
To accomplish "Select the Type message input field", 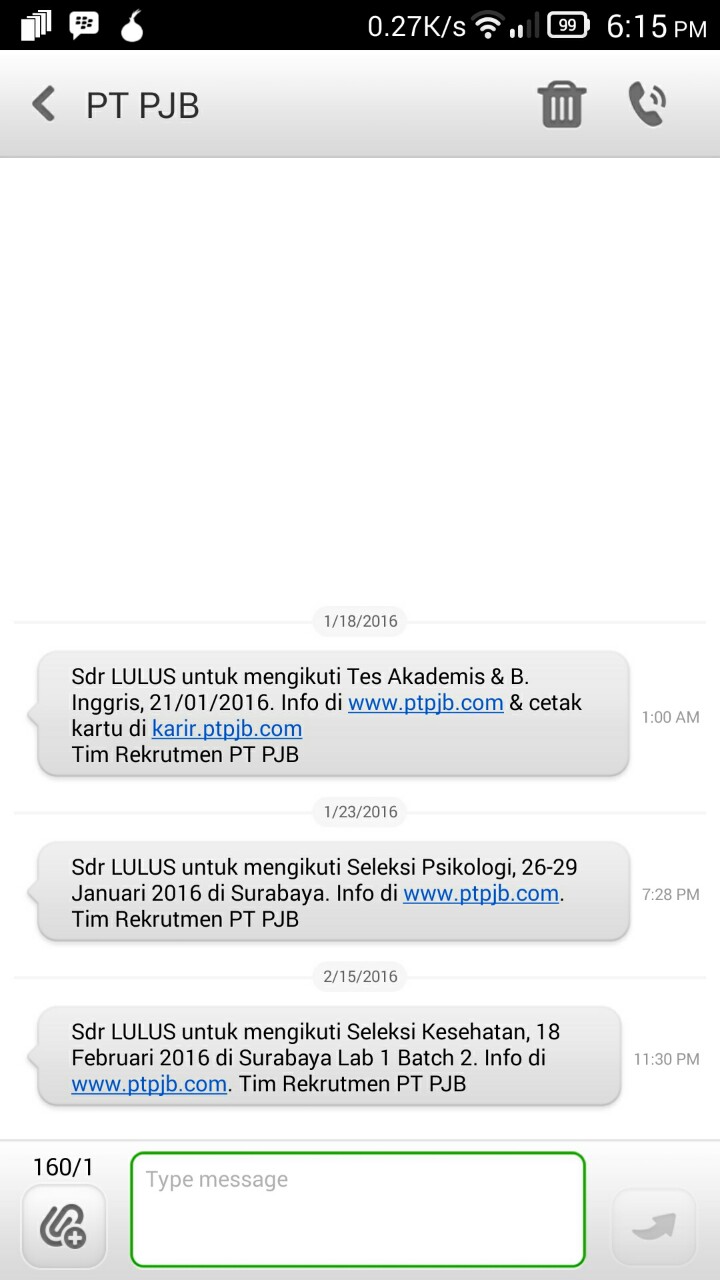I will [x=358, y=1208].
